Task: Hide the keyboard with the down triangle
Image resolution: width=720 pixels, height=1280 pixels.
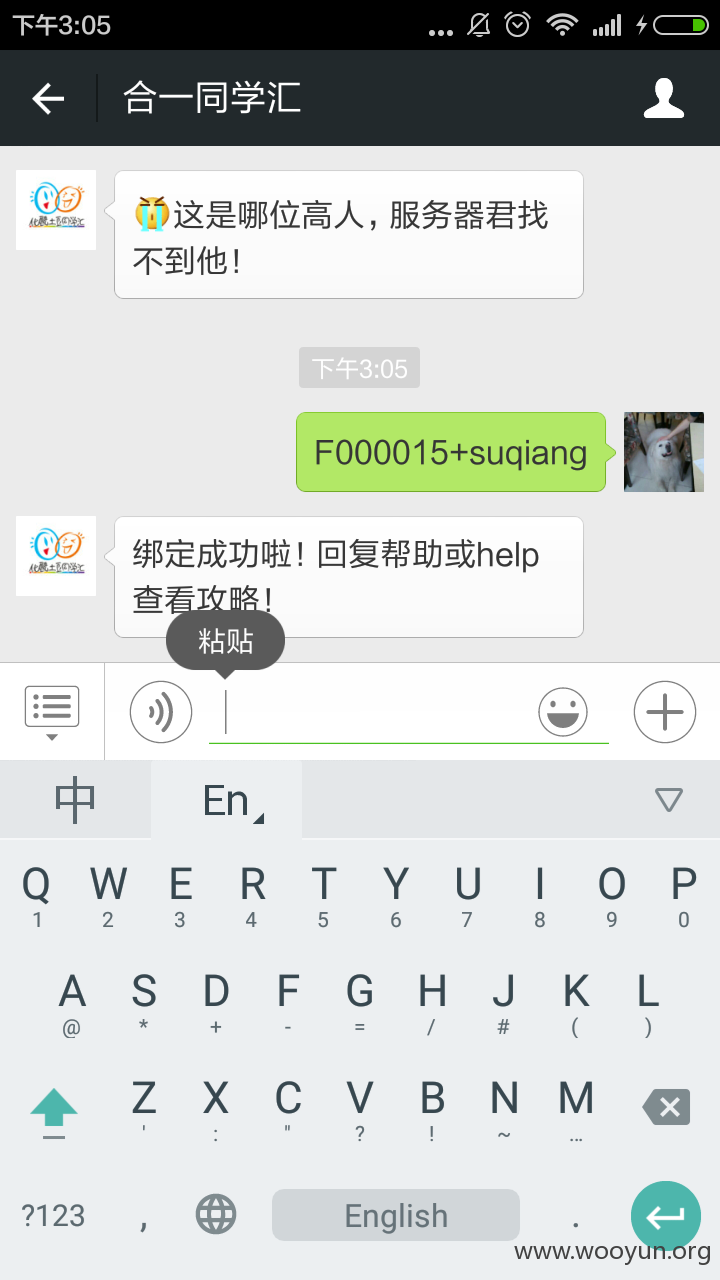Action: pos(668,800)
